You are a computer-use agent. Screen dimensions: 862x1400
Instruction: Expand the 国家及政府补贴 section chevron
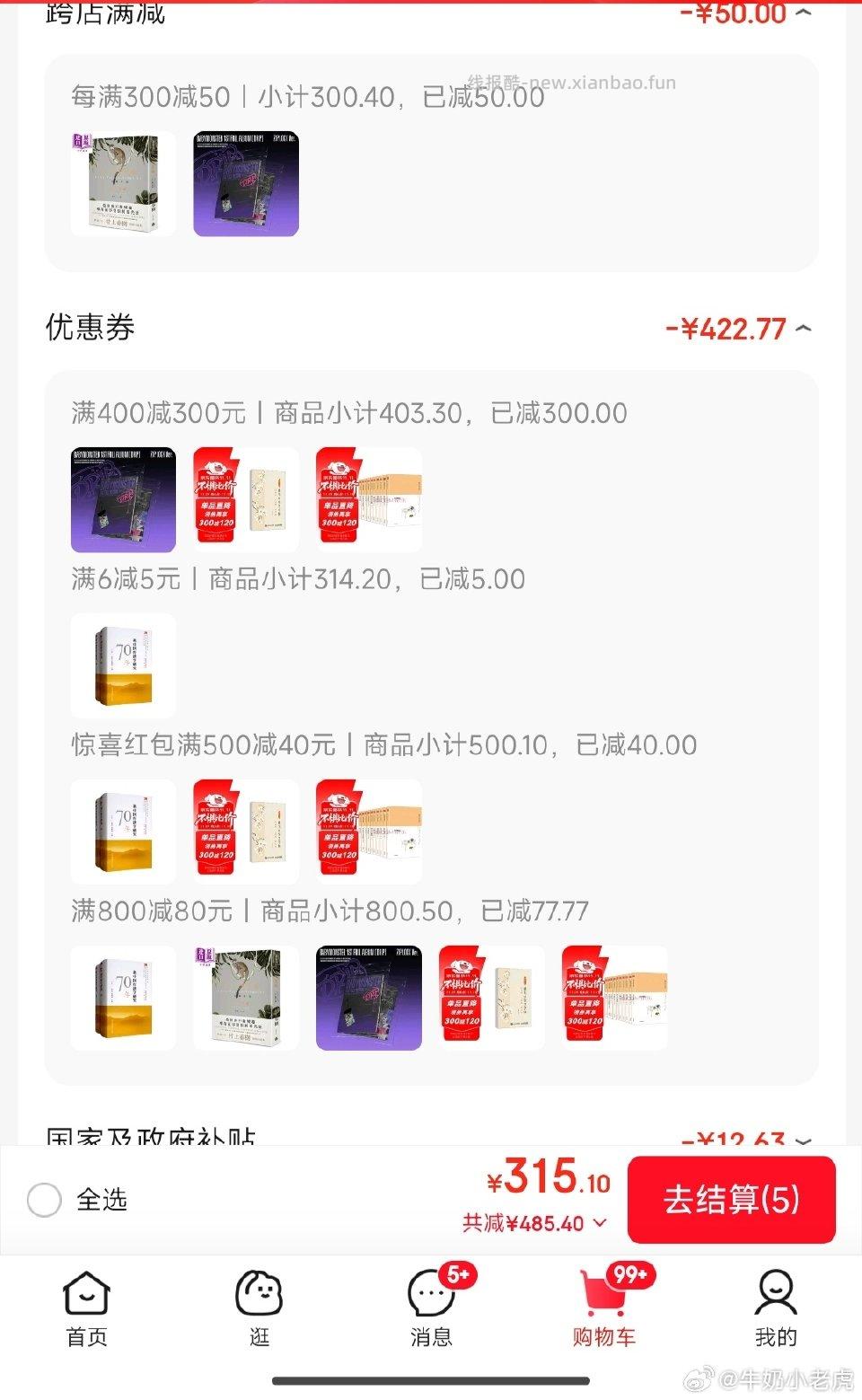[802, 1140]
